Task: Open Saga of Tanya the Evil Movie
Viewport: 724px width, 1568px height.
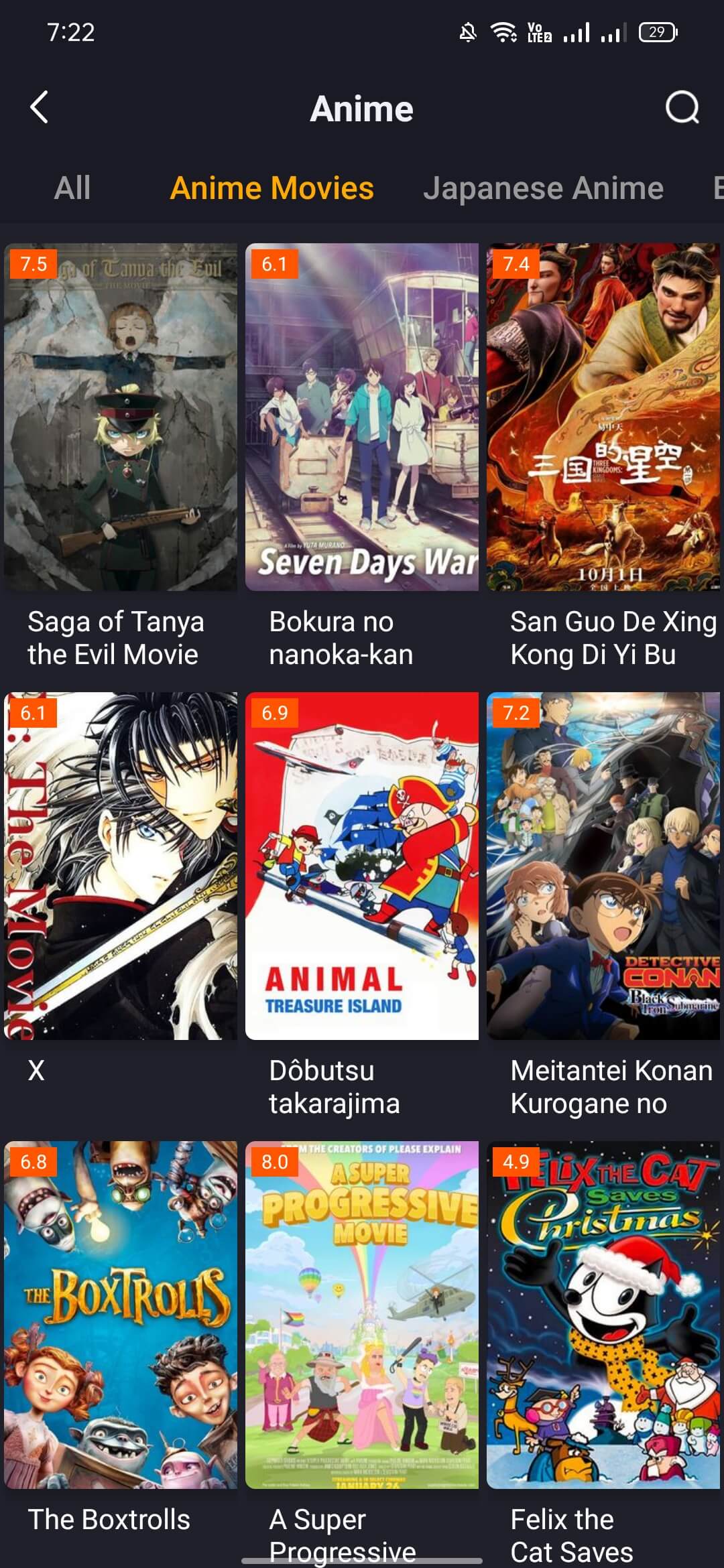Action: tap(121, 417)
